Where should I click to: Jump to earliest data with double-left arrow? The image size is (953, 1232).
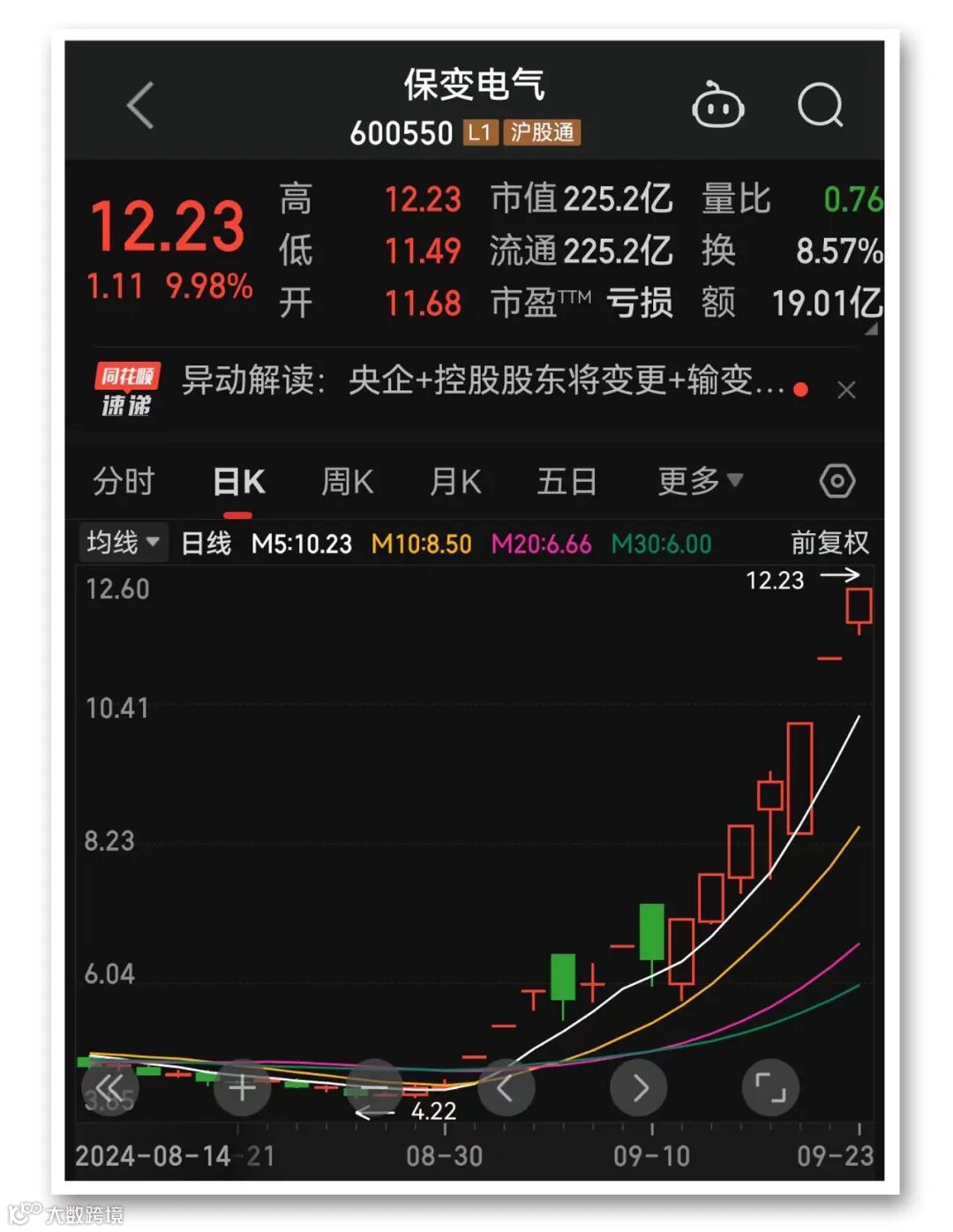tap(109, 1088)
